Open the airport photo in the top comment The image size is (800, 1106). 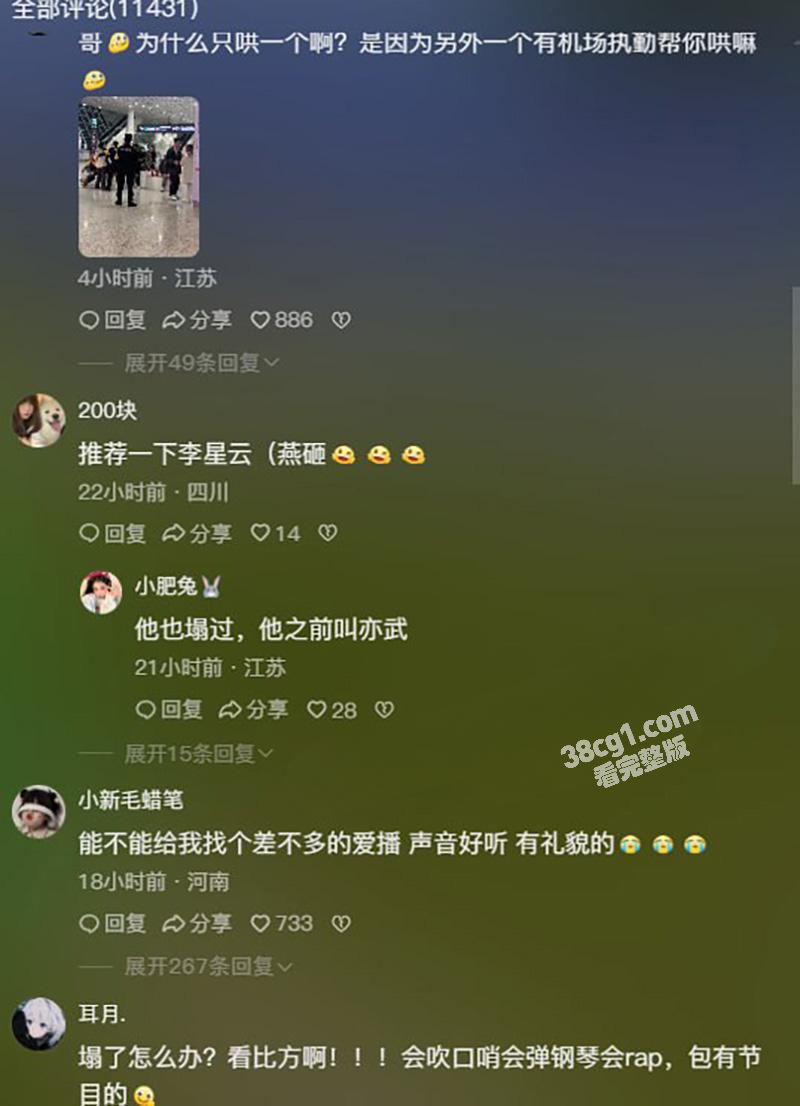click(x=138, y=177)
